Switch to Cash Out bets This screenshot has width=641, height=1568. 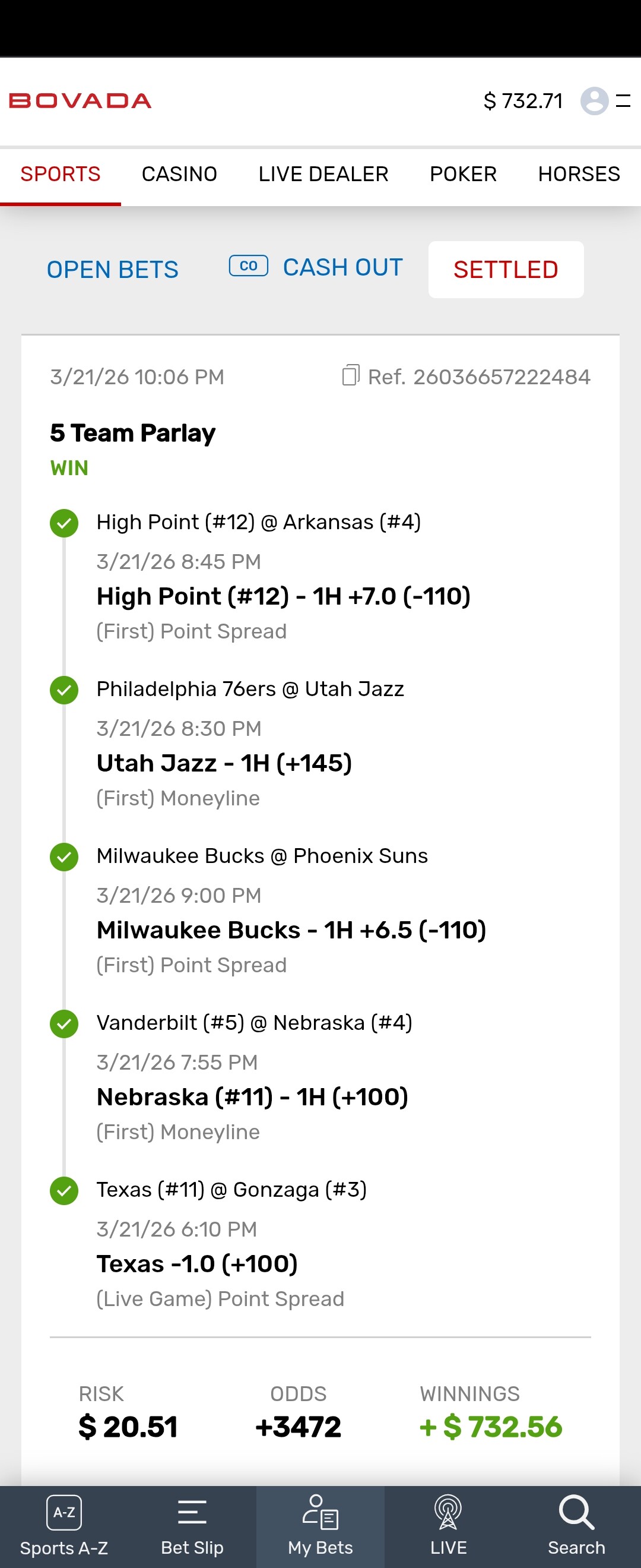click(x=316, y=268)
